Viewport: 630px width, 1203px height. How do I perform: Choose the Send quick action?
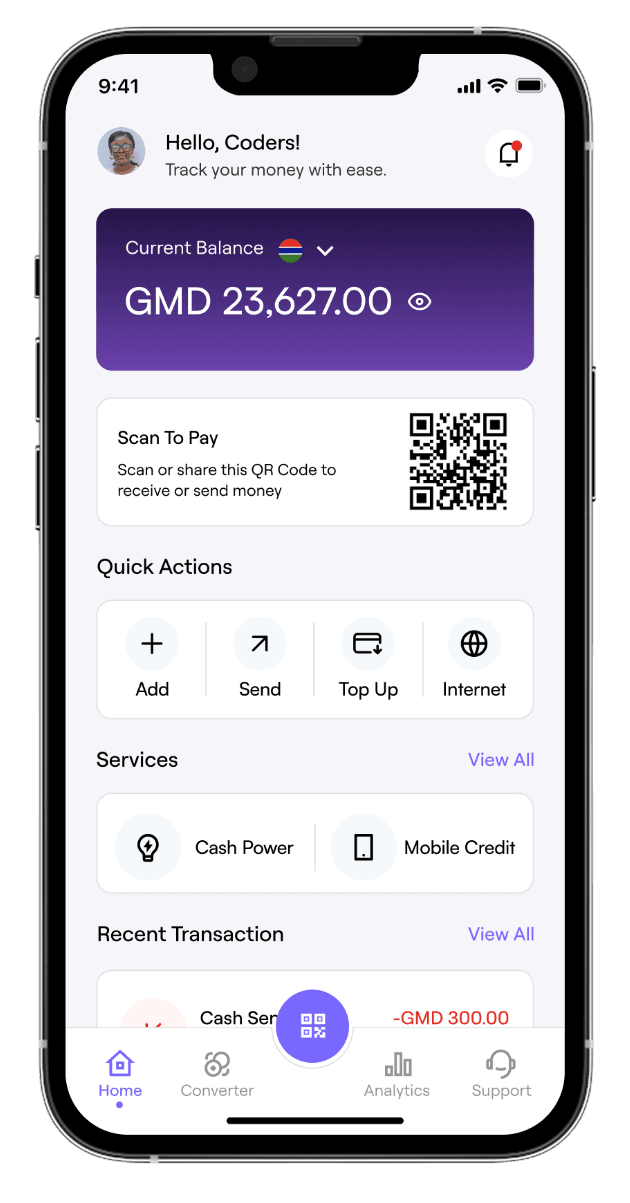point(260,658)
